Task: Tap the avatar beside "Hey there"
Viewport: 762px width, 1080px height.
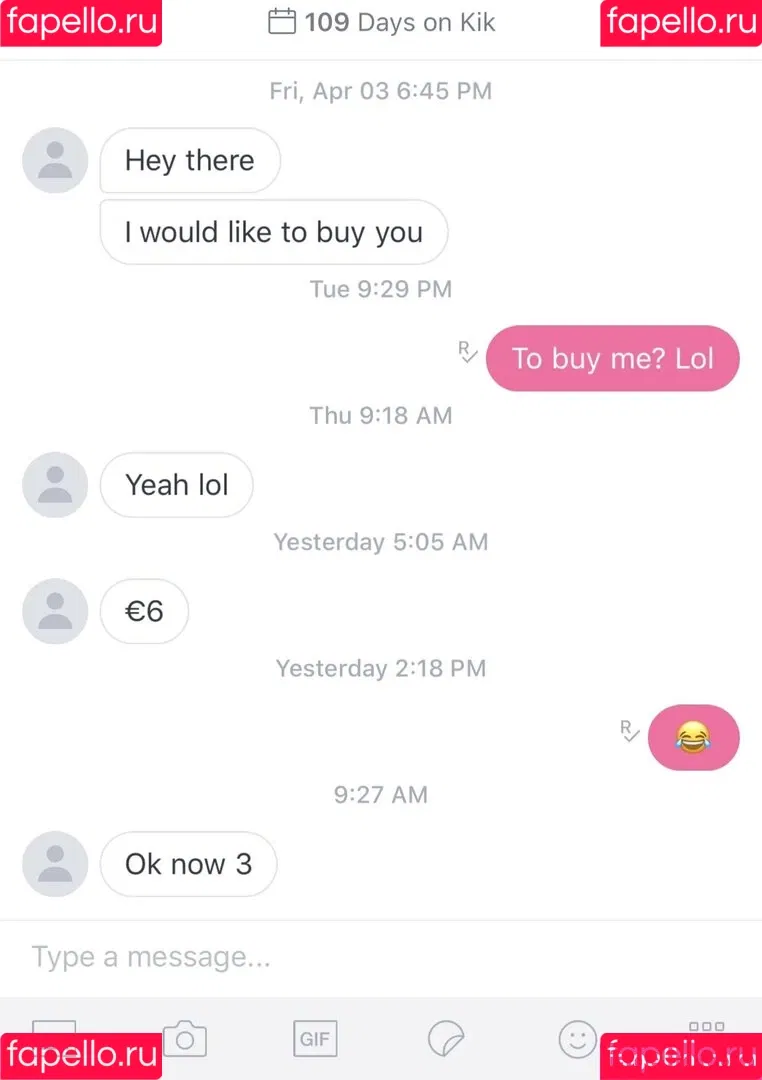Action: coord(55,160)
